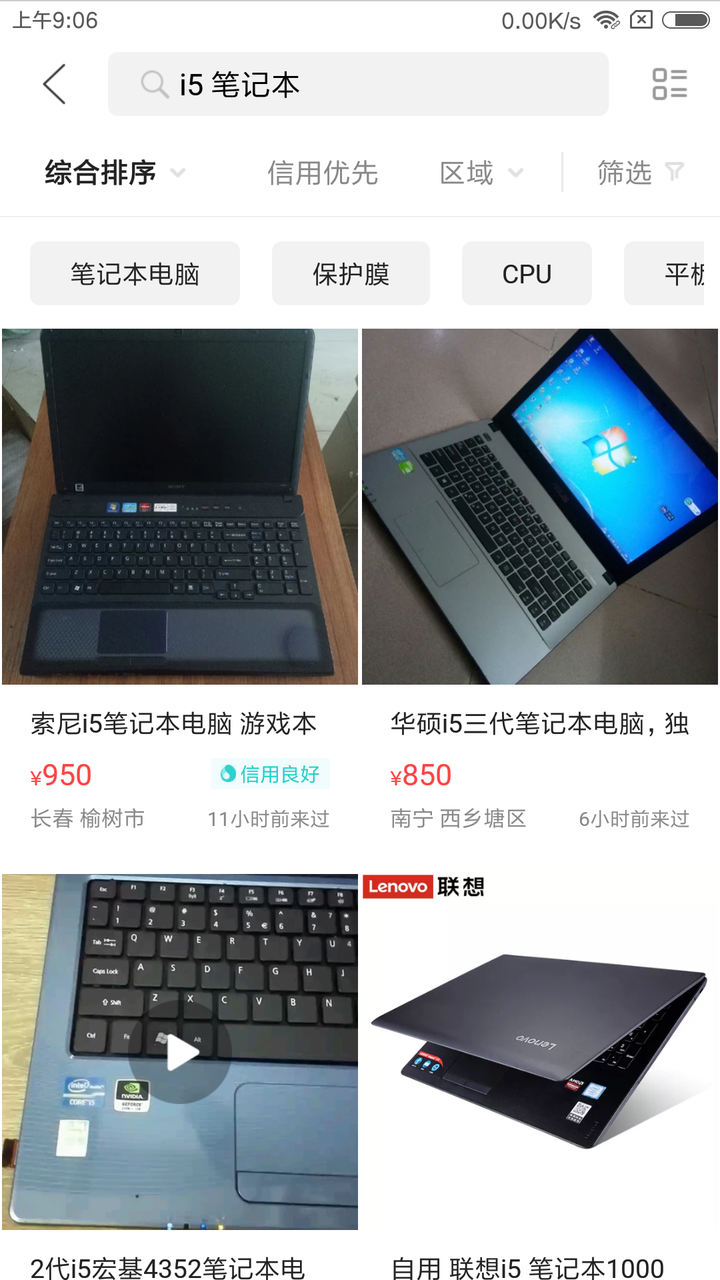
Task: Open the 区域 region dropdown
Action: tap(481, 173)
